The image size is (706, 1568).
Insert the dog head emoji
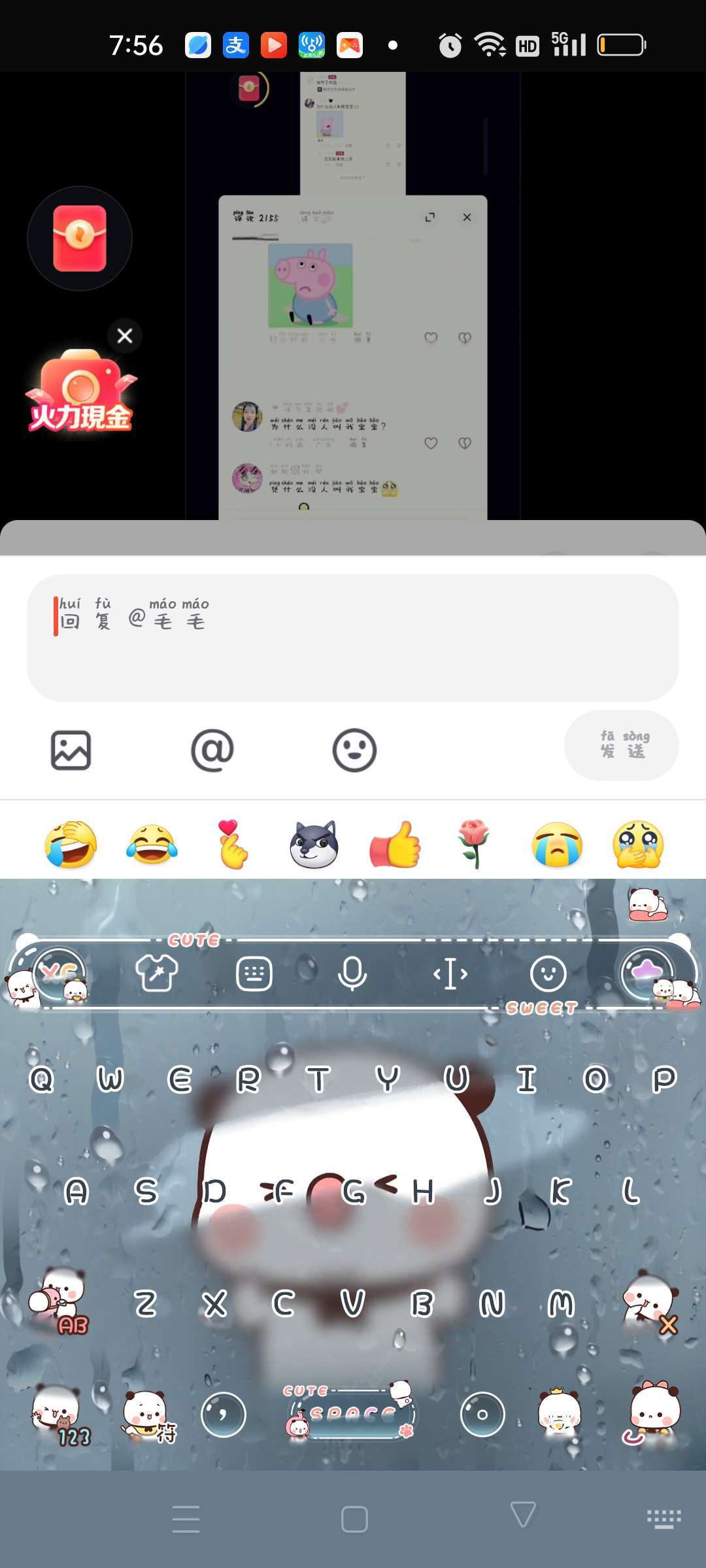click(x=314, y=844)
